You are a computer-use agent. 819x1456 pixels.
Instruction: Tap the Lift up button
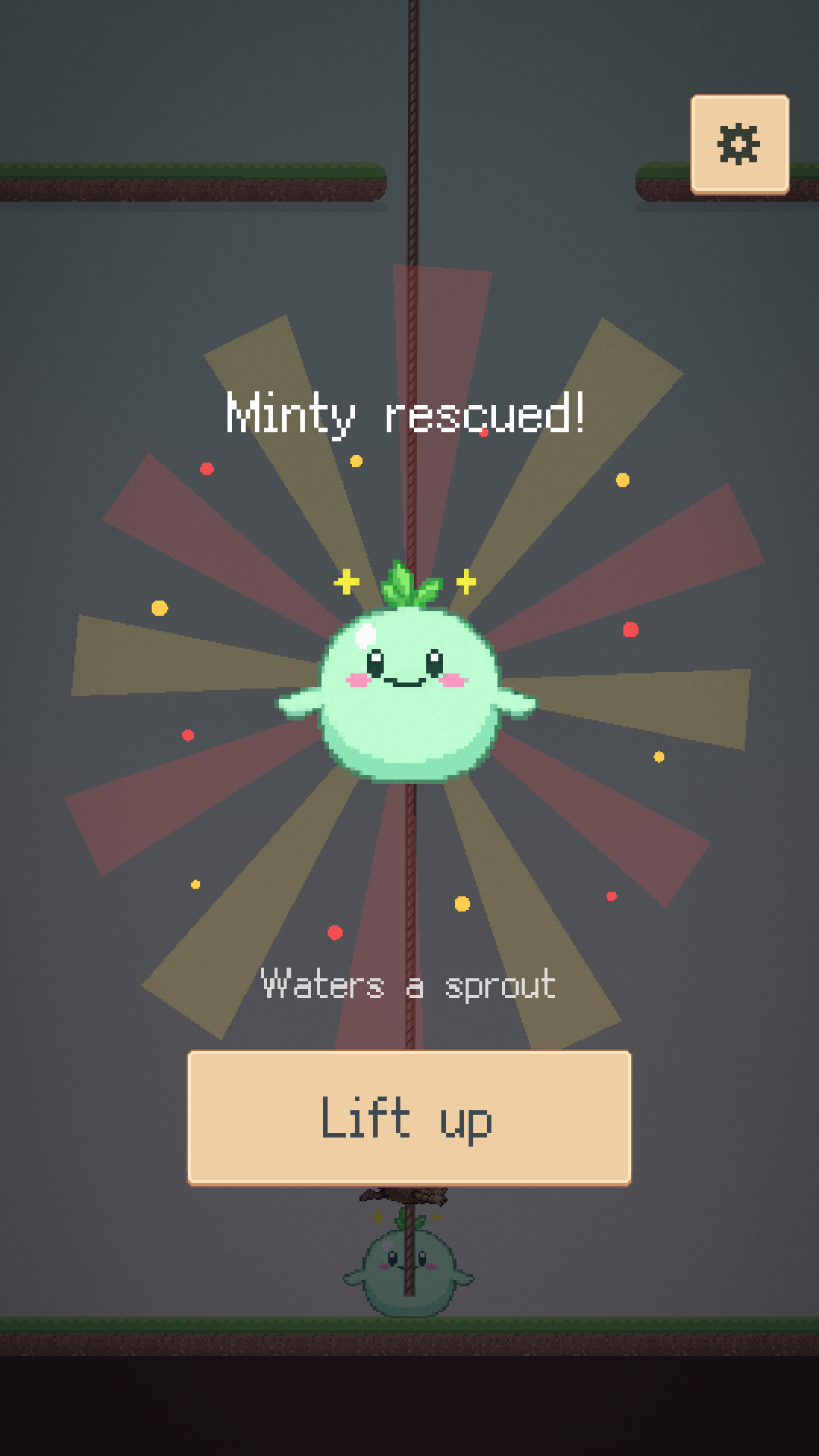[x=409, y=1118]
